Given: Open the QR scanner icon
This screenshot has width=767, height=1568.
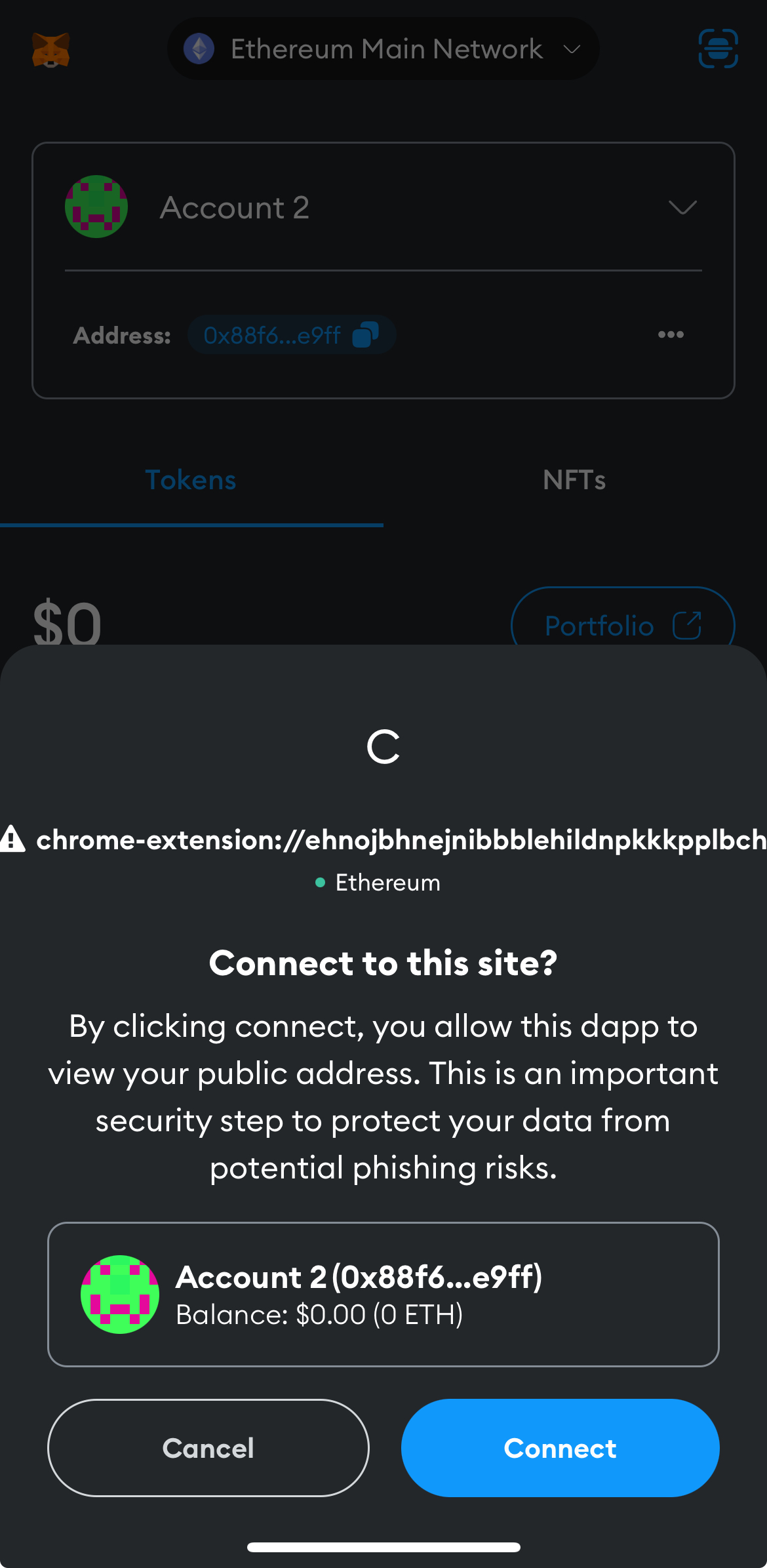Looking at the screenshot, I should (x=718, y=49).
